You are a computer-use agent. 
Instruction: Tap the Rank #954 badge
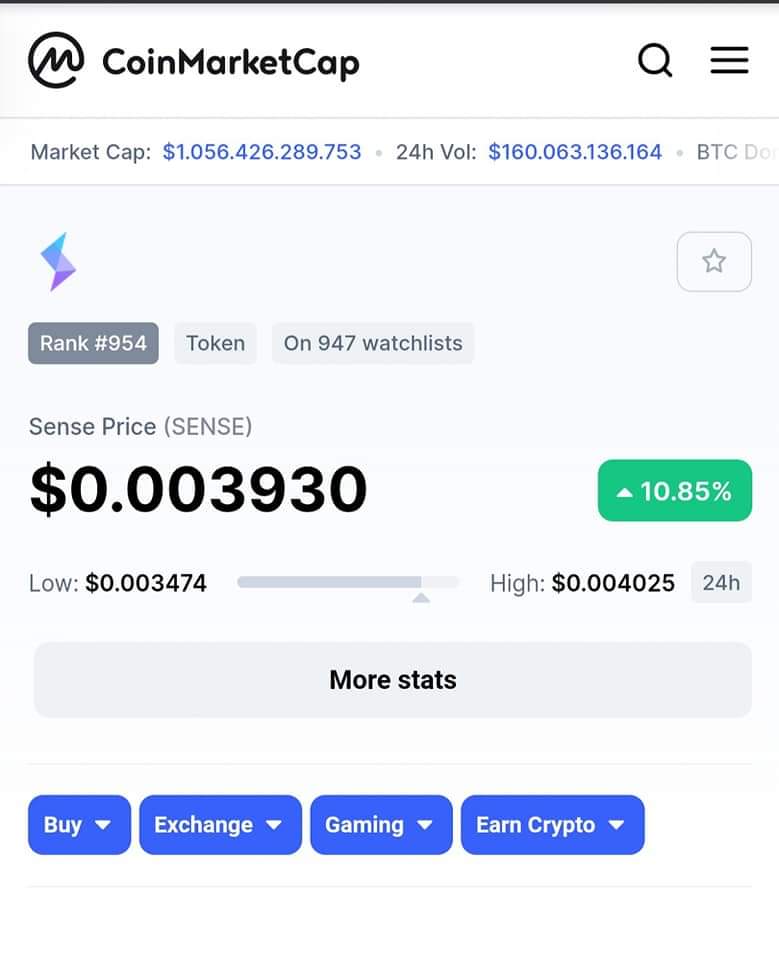[x=93, y=343]
